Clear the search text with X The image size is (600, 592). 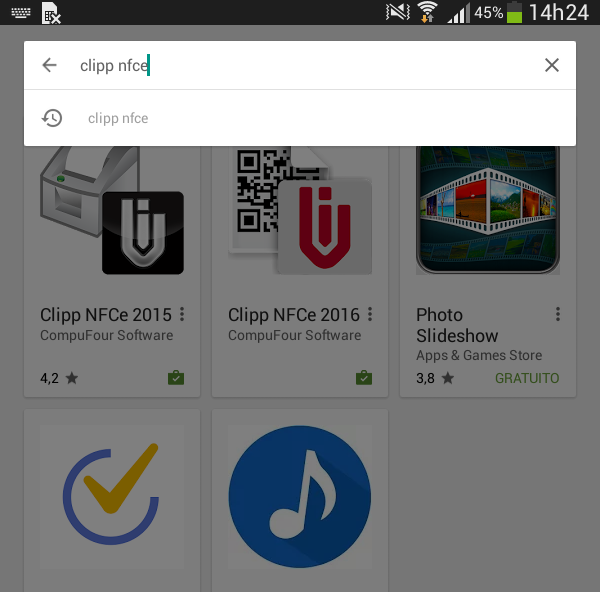pyautogui.click(x=551, y=66)
